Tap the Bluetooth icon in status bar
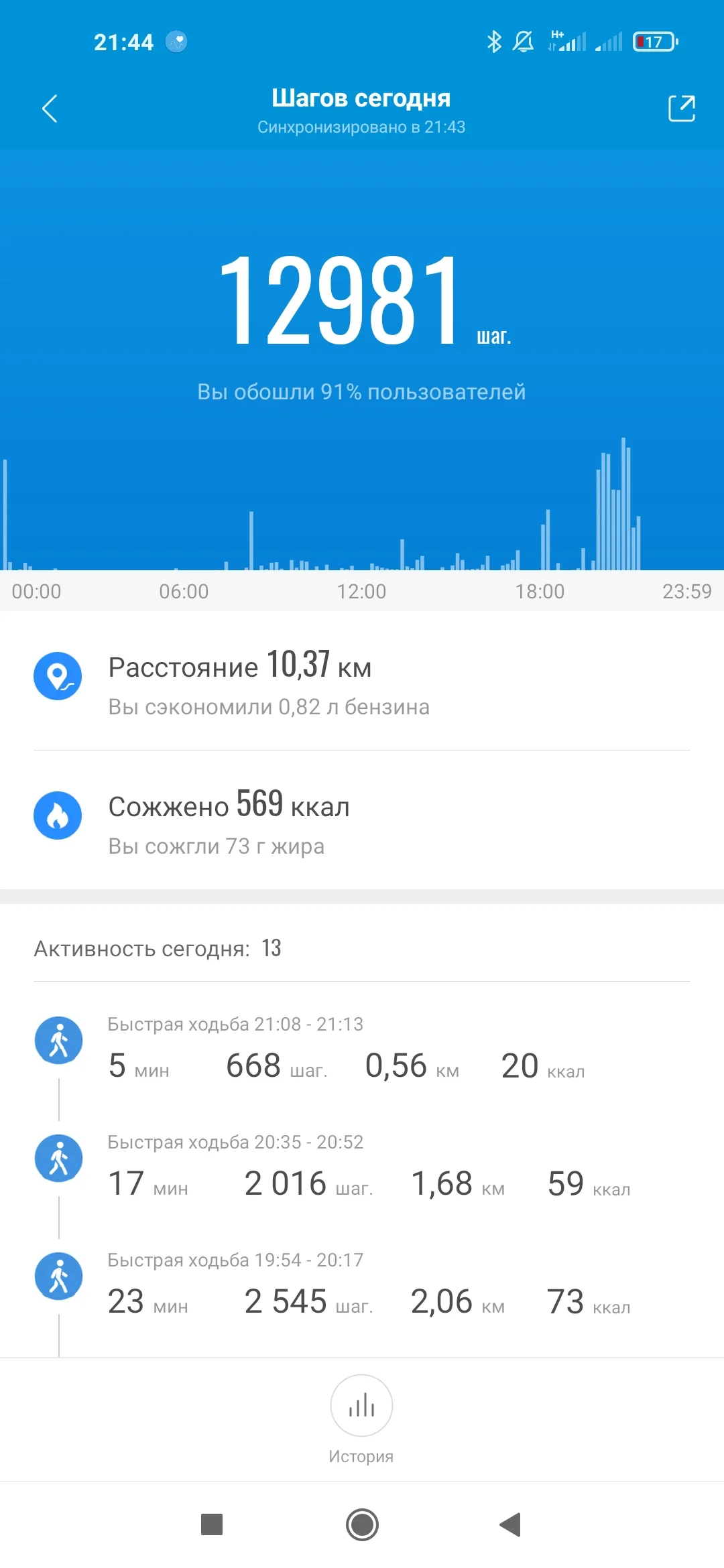 click(x=494, y=42)
